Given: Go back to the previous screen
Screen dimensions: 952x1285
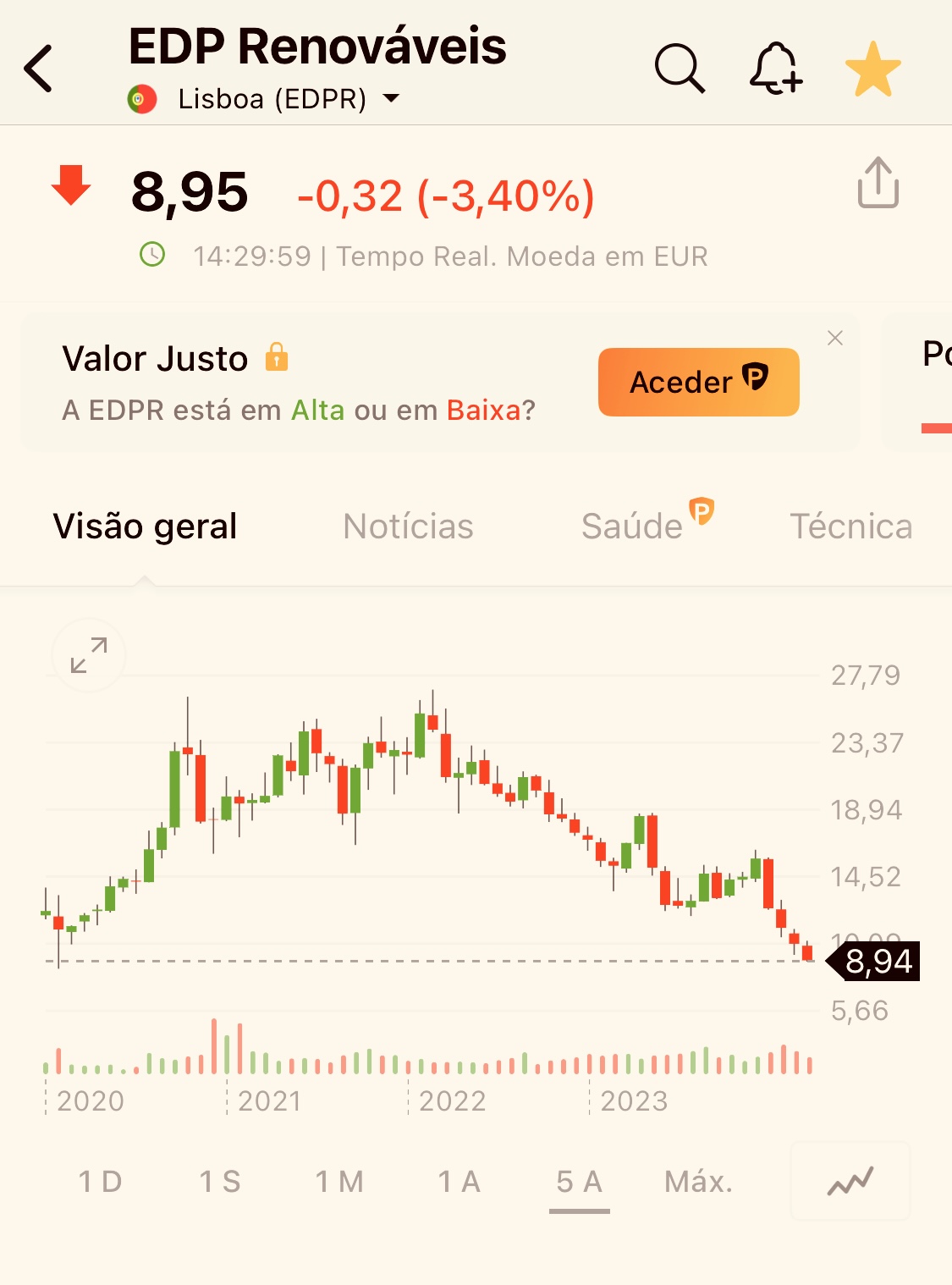Looking at the screenshot, I should click(39, 69).
